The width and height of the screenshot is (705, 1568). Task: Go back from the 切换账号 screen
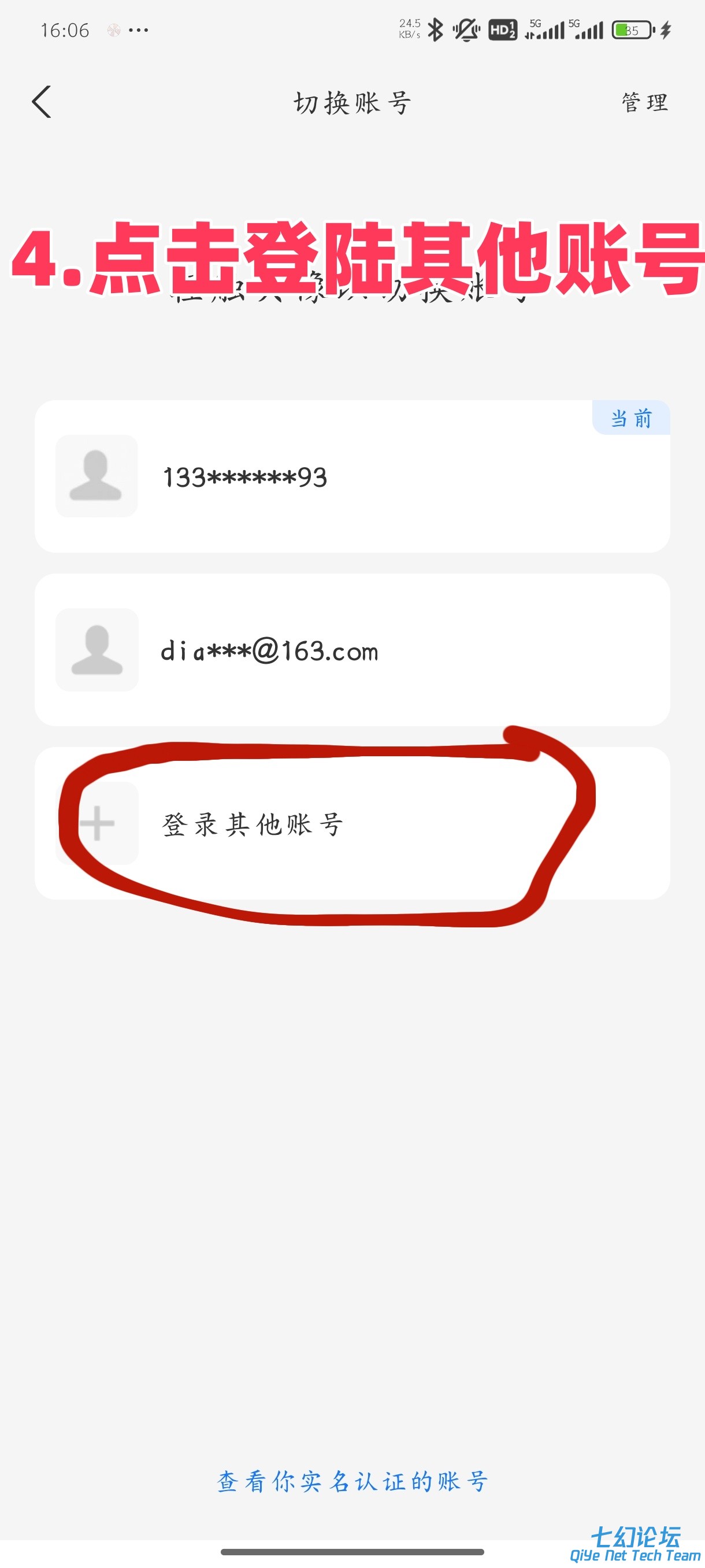pos(42,102)
